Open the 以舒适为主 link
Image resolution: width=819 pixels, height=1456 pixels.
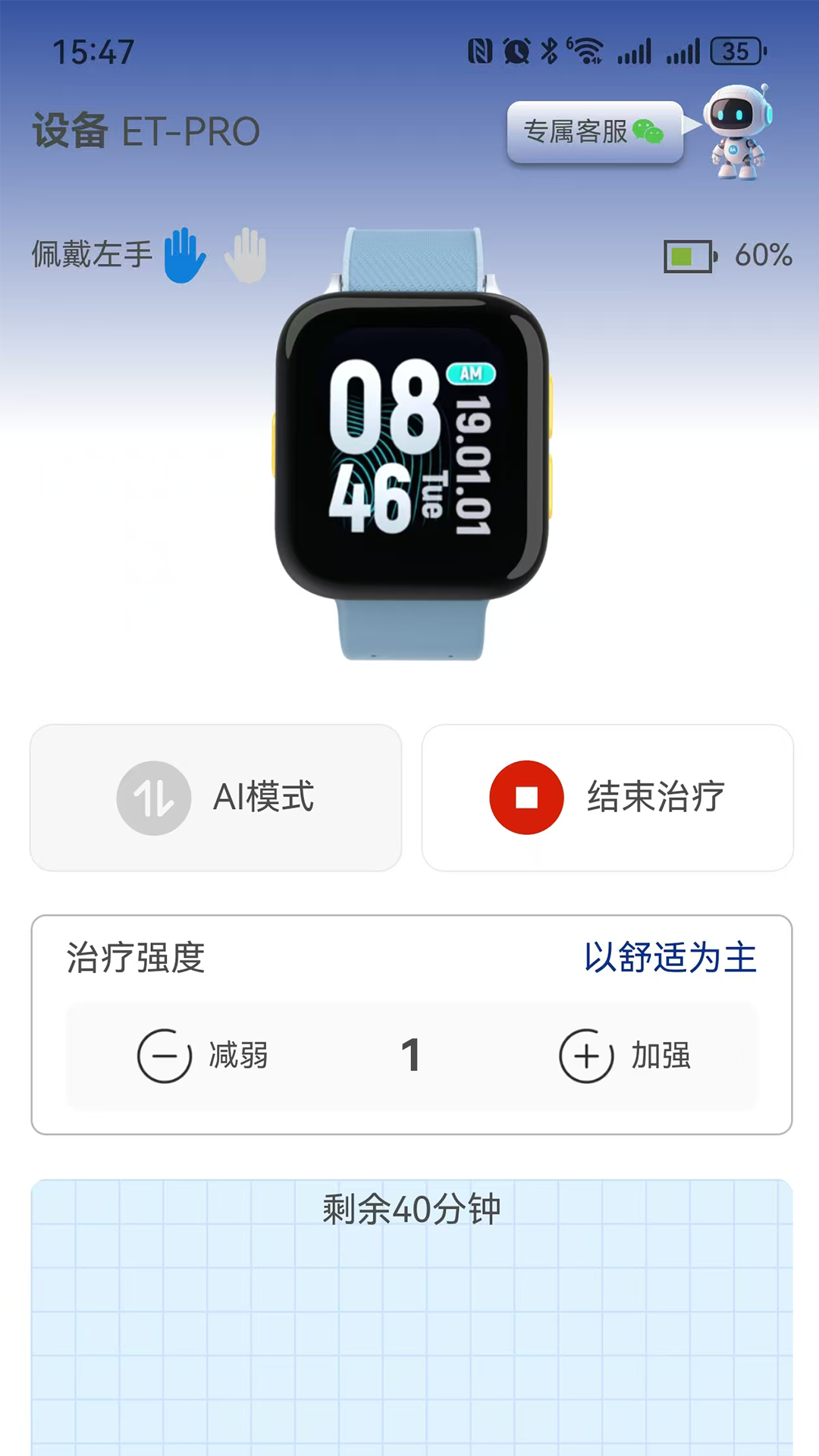pyautogui.click(x=670, y=958)
